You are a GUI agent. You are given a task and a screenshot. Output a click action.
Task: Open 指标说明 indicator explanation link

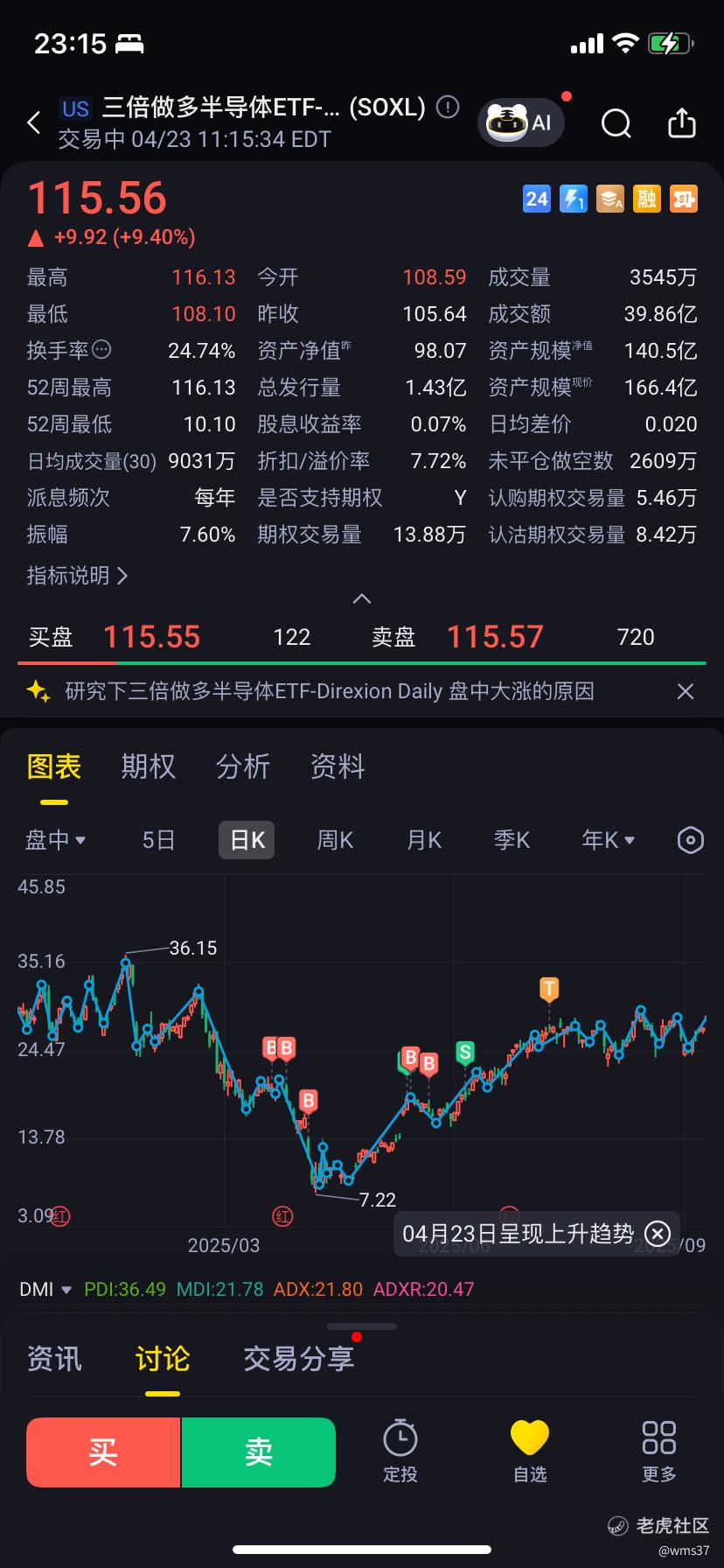77,576
